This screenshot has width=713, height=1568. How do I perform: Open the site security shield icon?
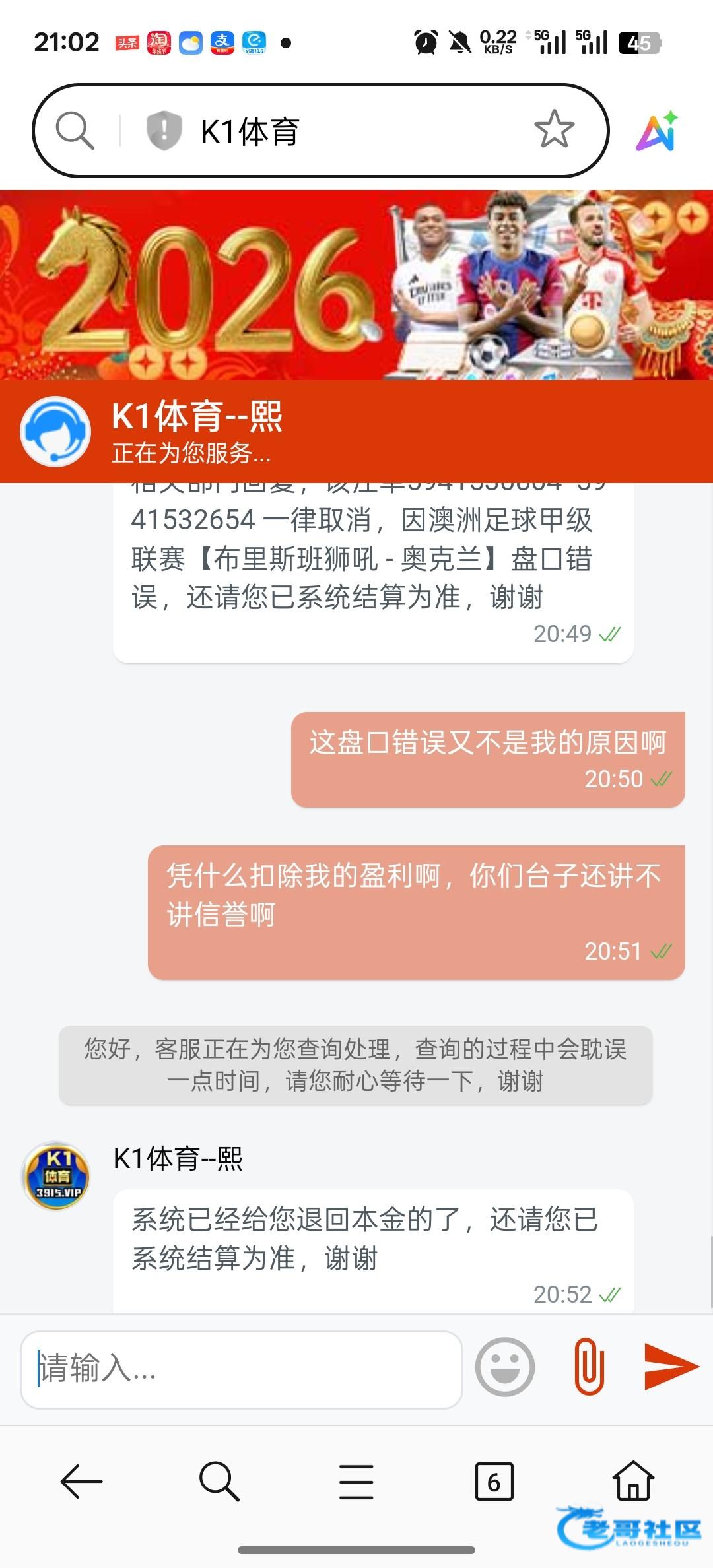[164, 130]
